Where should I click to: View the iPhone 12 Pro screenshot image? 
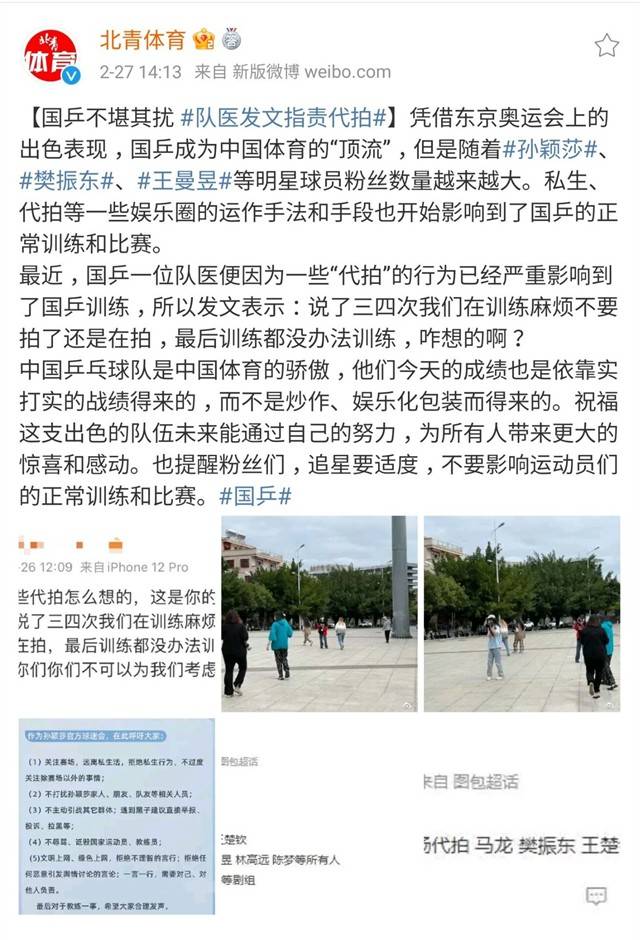tap(118, 614)
